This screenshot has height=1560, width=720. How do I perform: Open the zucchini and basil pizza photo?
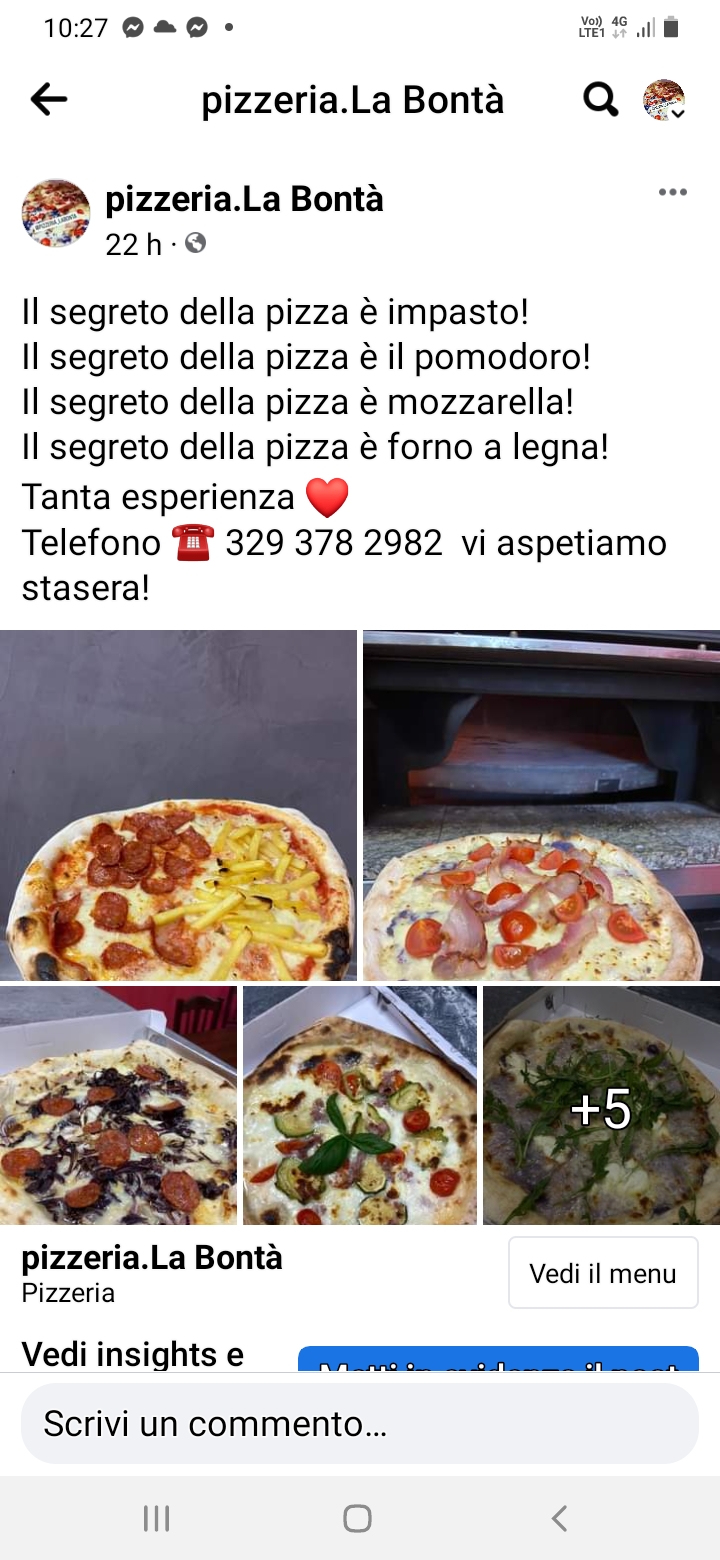coord(360,1105)
